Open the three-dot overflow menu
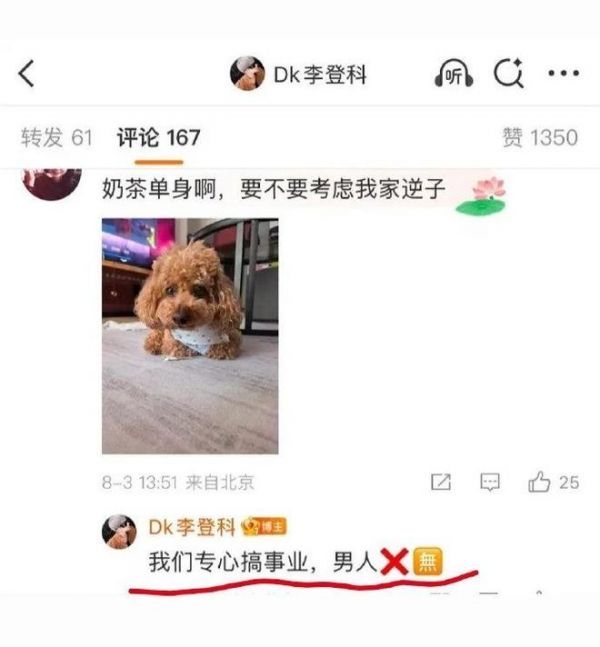The width and height of the screenshot is (600, 647). 563,74
